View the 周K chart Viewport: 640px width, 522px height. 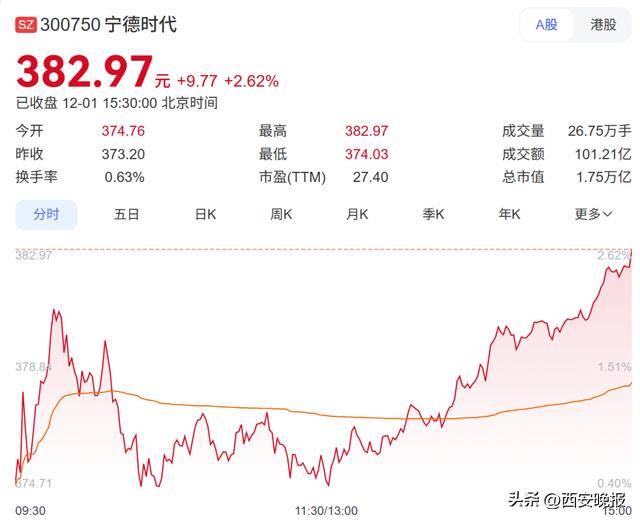point(281,214)
